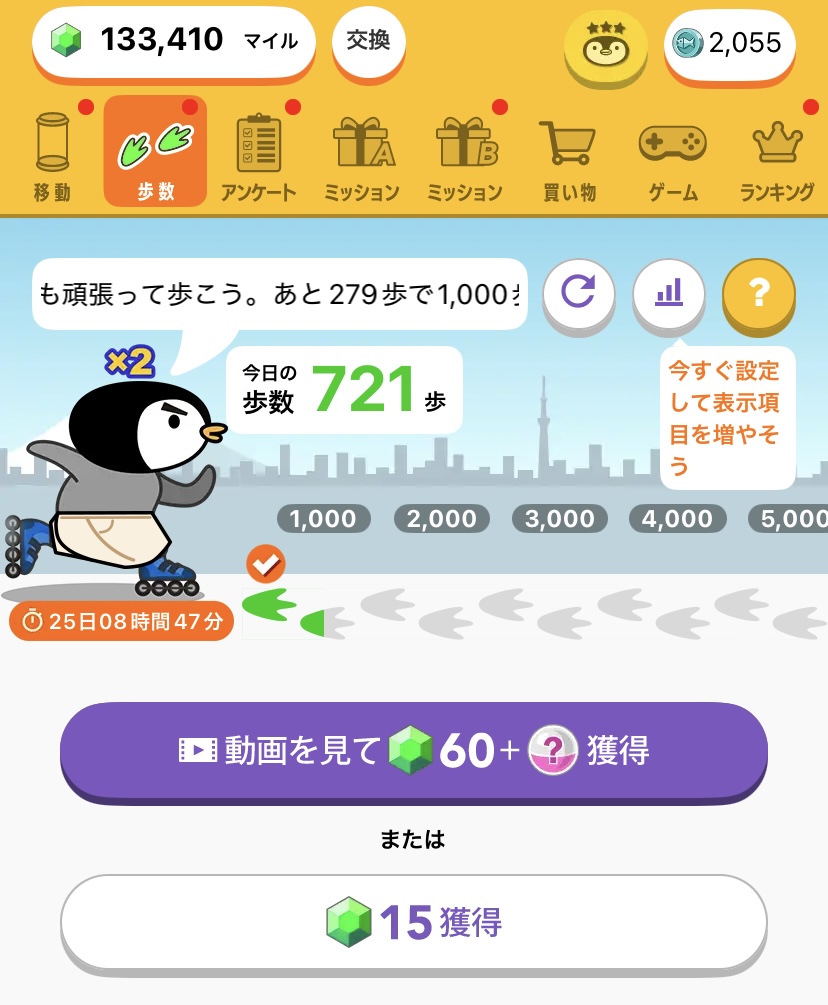Open the penguin rank badge
This screenshot has width=828, height=1005.
pyautogui.click(x=605, y=45)
